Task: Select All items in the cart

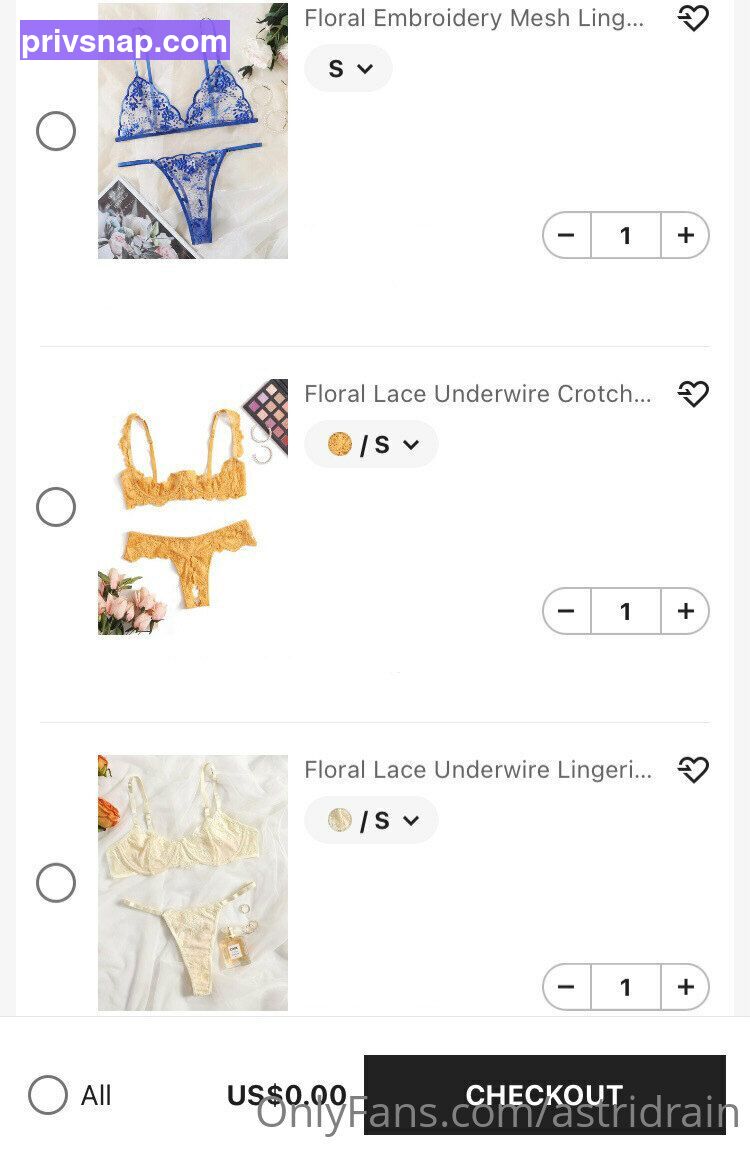Action: [x=48, y=1095]
